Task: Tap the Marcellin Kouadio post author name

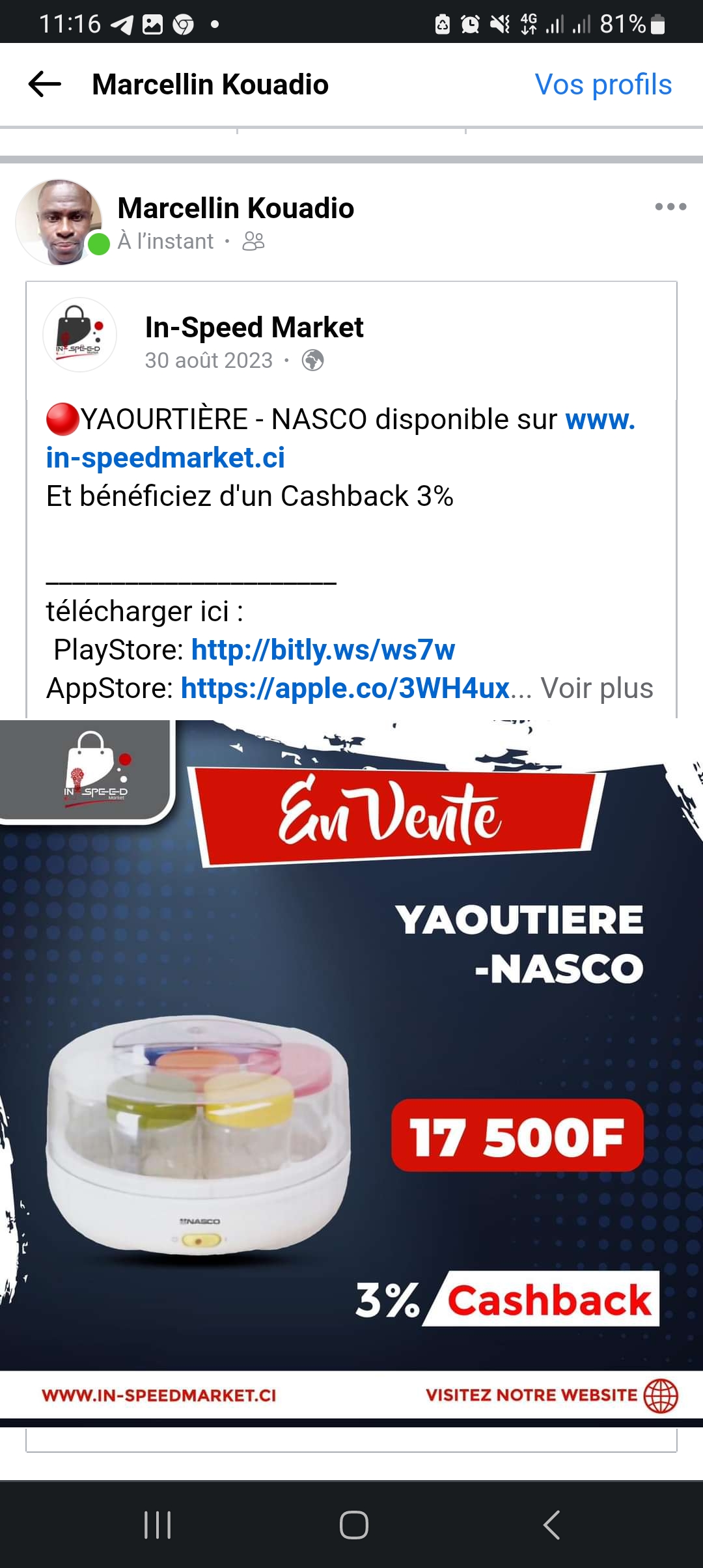Action: click(x=236, y=208)
